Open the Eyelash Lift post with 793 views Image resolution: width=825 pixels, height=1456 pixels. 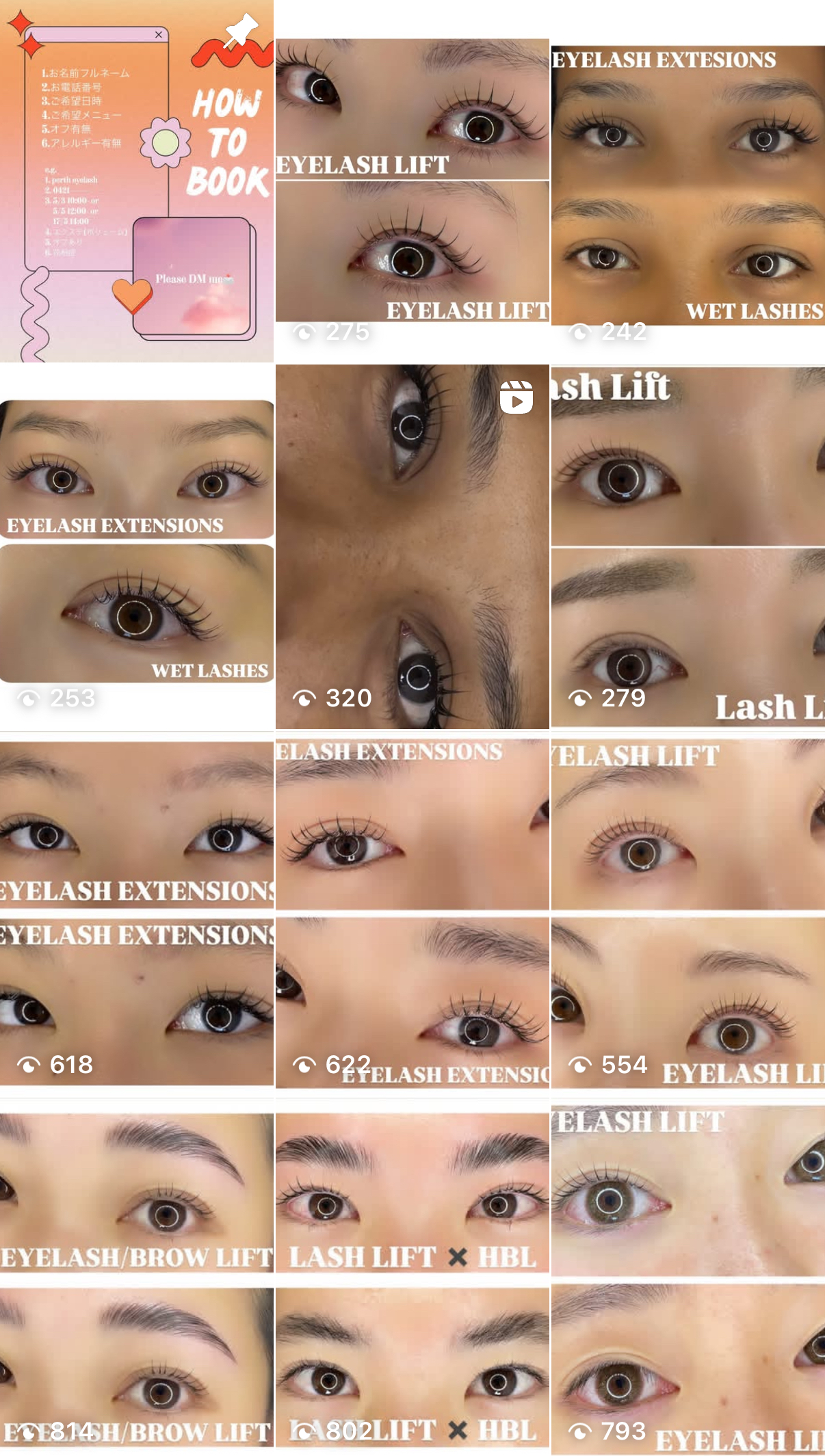687,1279
